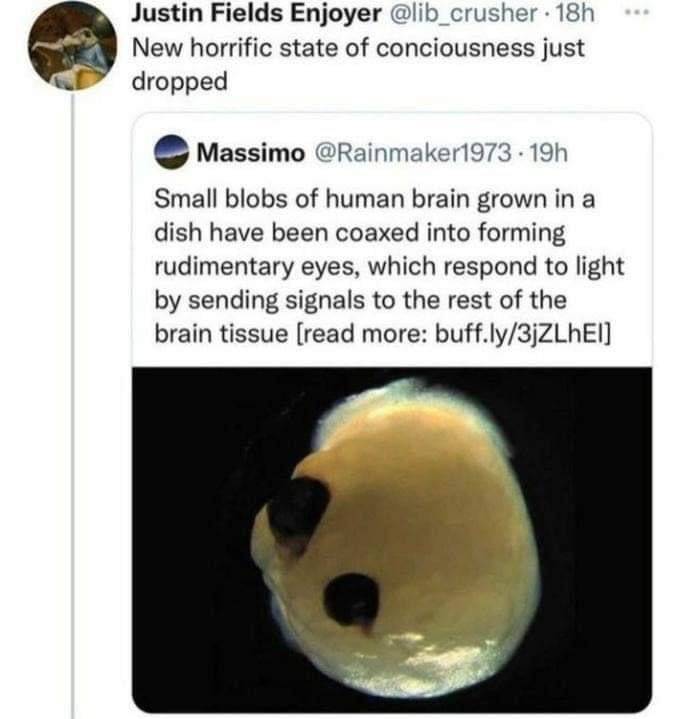The image size is (680, 719).
Task: View the brain organoid photo in full
Action: click(392, 540)
